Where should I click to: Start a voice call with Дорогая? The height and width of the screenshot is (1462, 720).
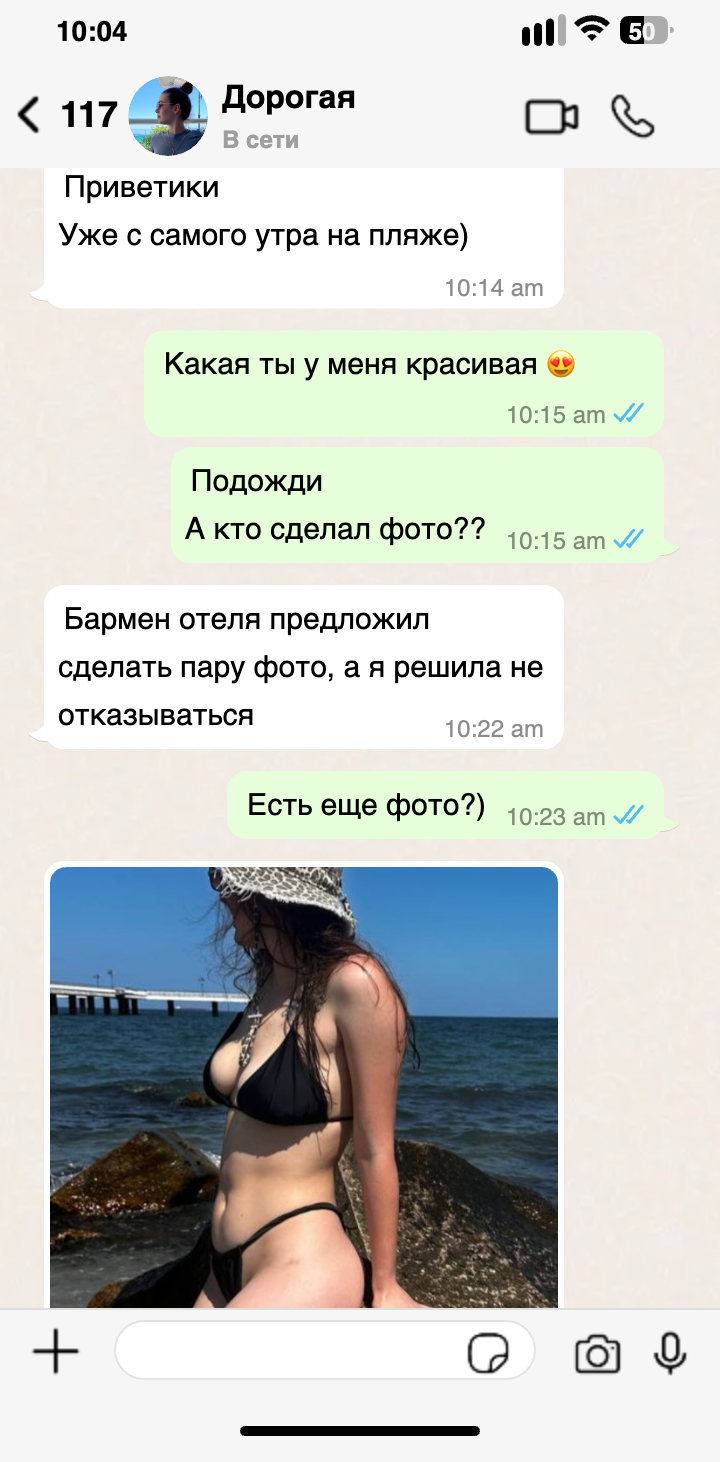633,117
